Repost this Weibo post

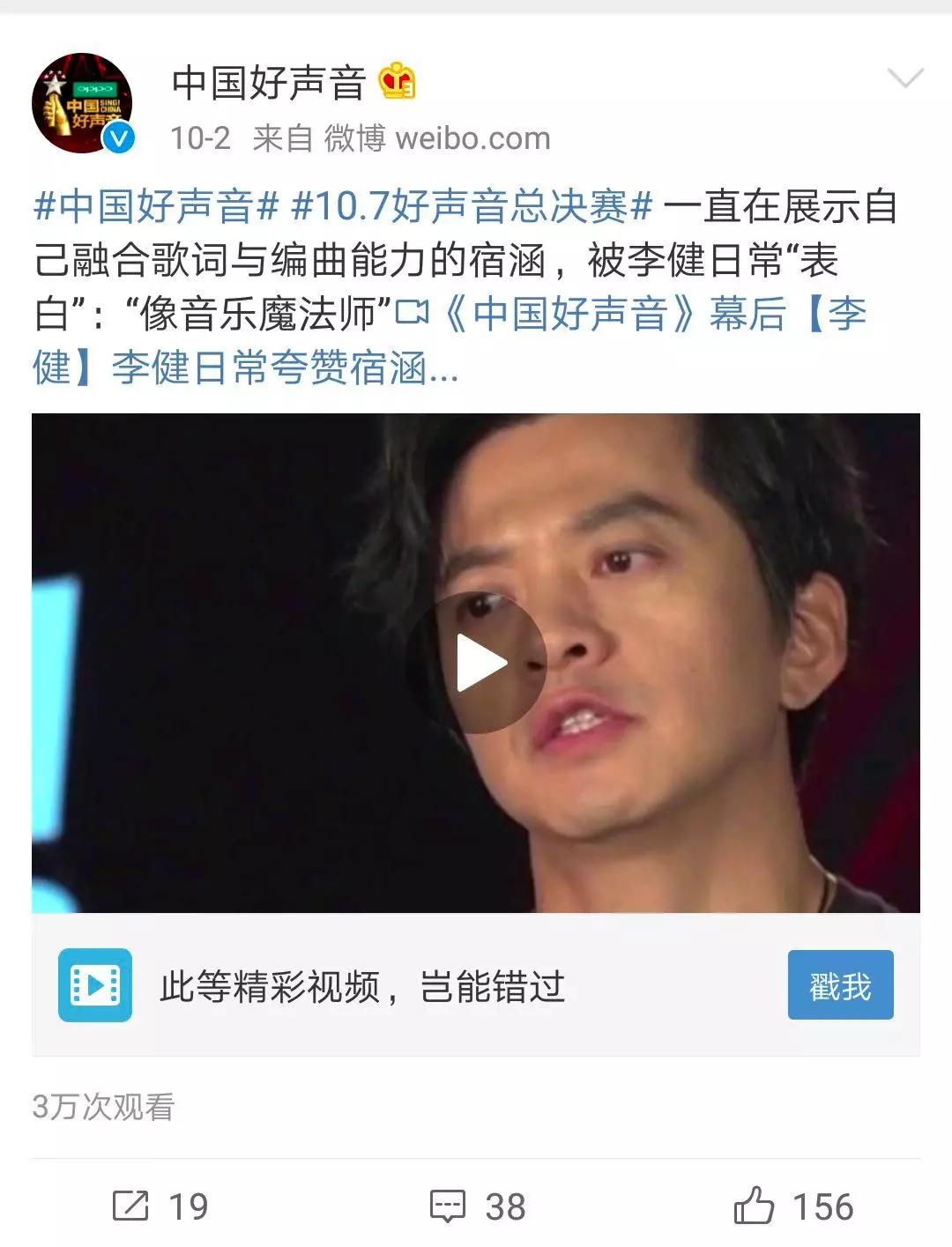click(160, 1206)
